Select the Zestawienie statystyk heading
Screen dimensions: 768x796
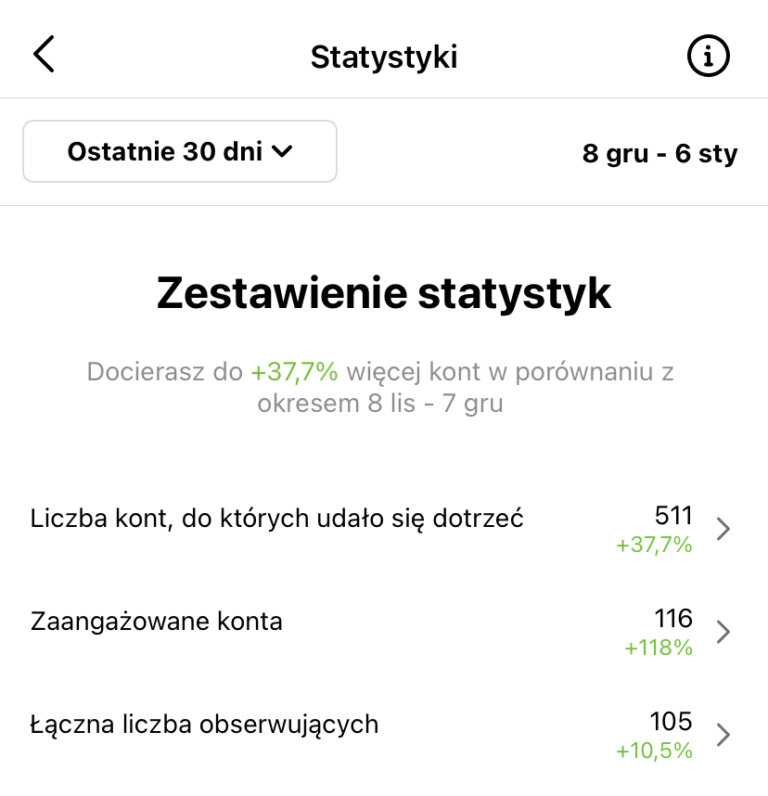pos(384,291)
